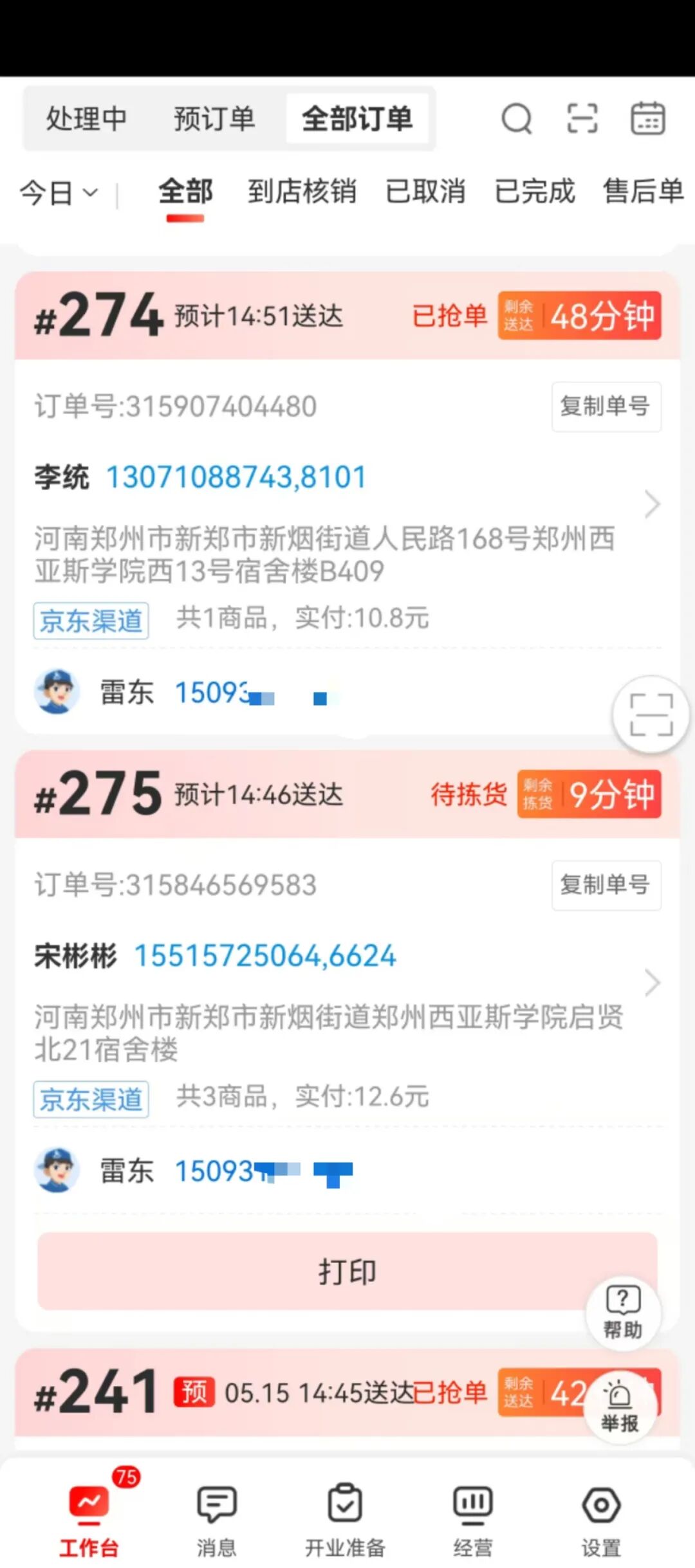Viewport: 695px width, 1568px height.
Task: Open the order search icon
Action: [517, 119]
